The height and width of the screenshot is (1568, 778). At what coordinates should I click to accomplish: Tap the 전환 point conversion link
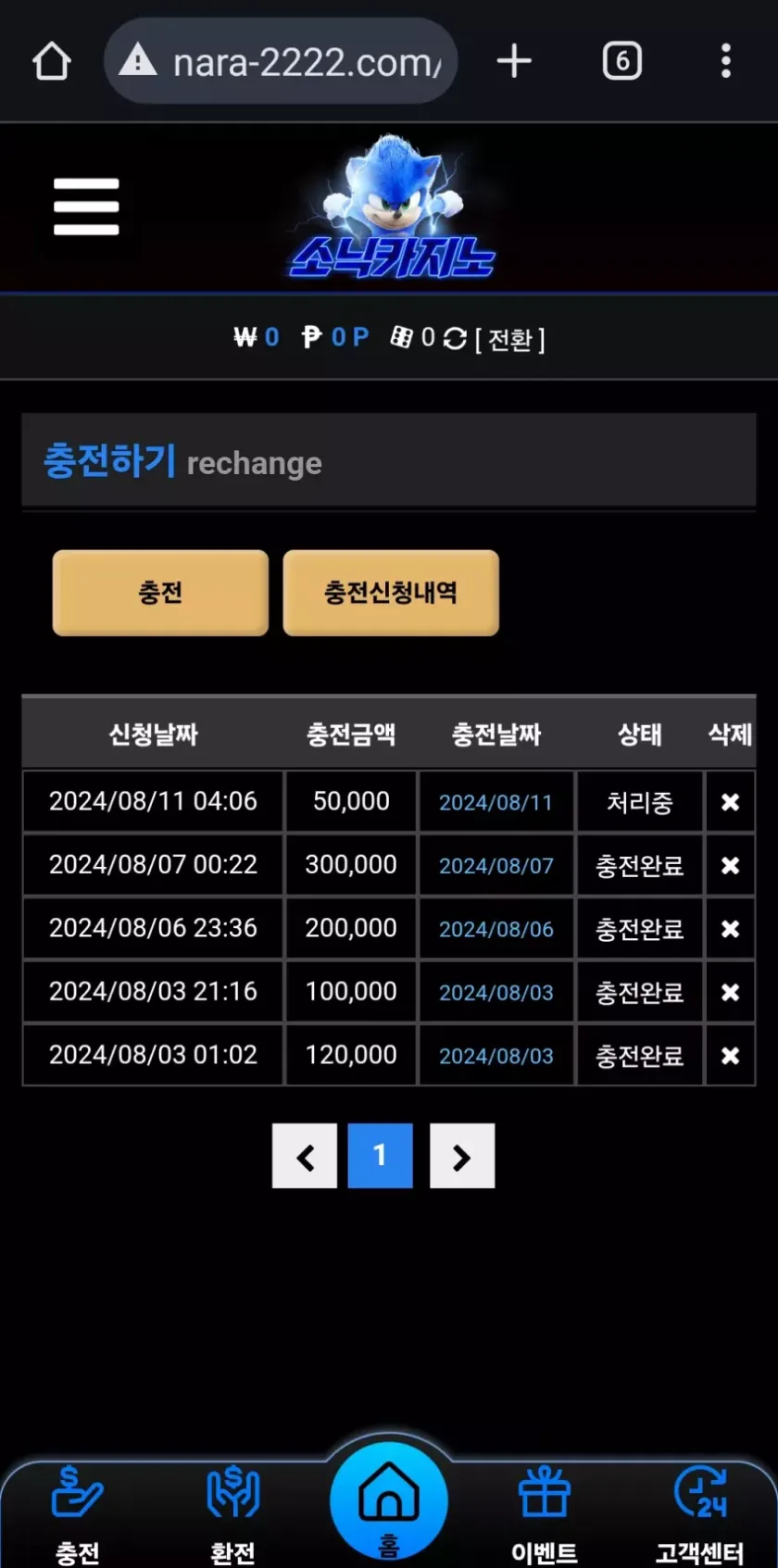[510, 340]
